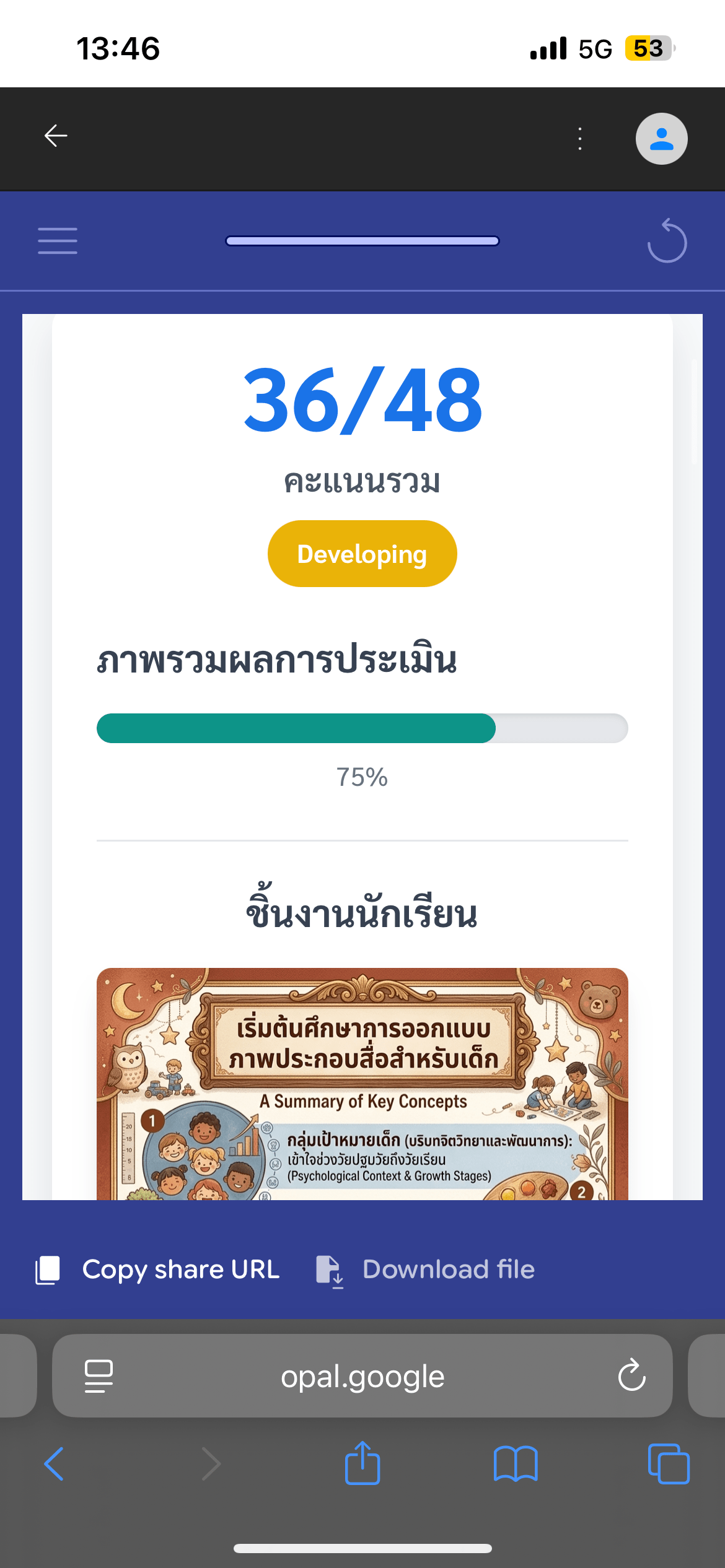Copy share URL
This screenshot has height=1568, width=725.
click(157, 1270)
